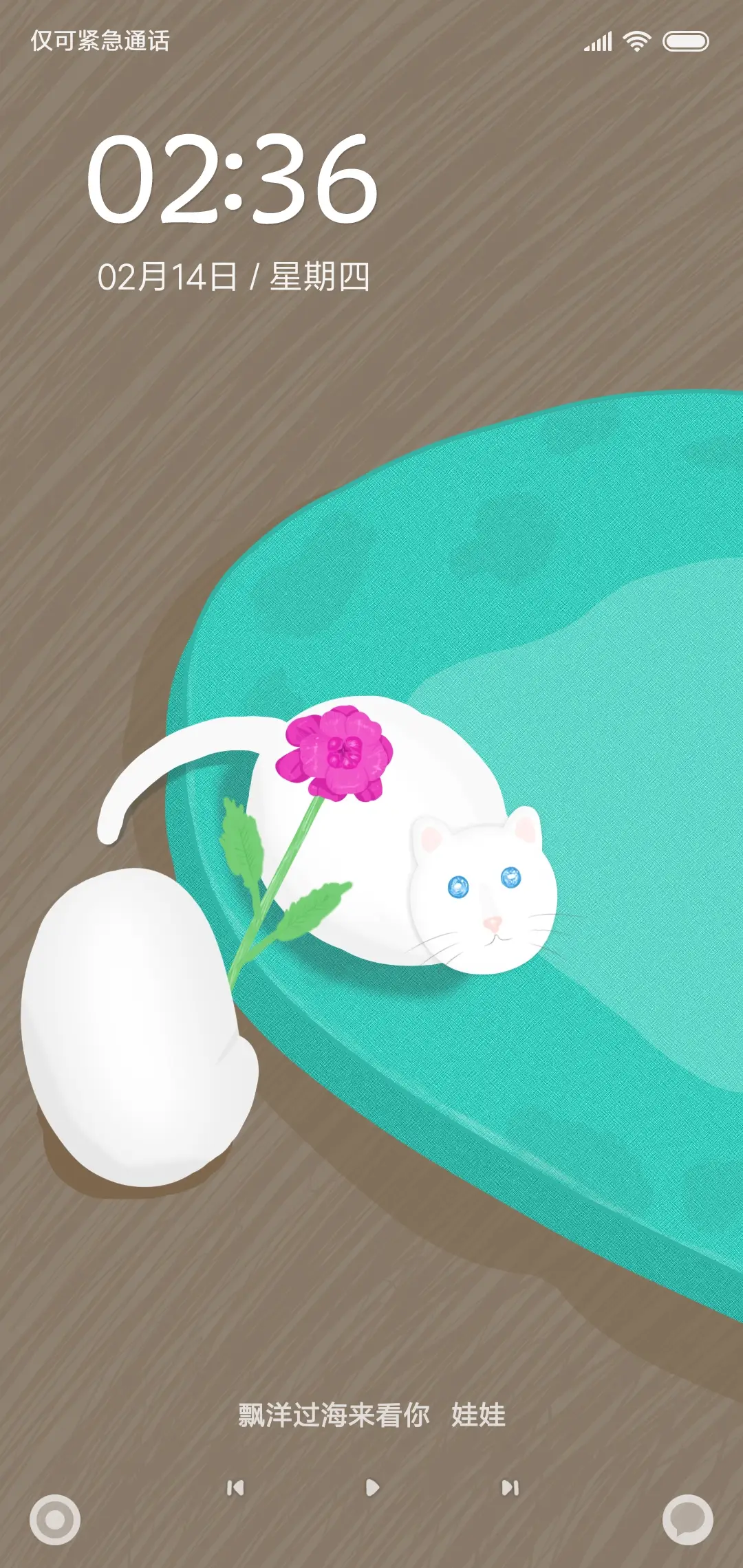
Task: Skip to the next track
Action: point(510,1488)
